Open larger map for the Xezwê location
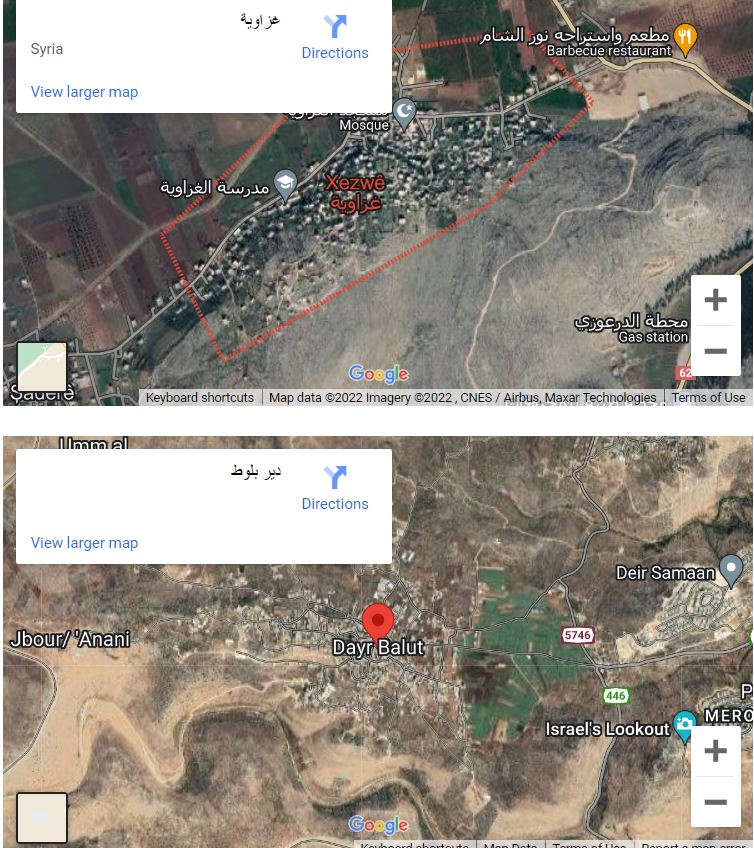This screenshot has width=754, height=848. [x=84, y=92]
